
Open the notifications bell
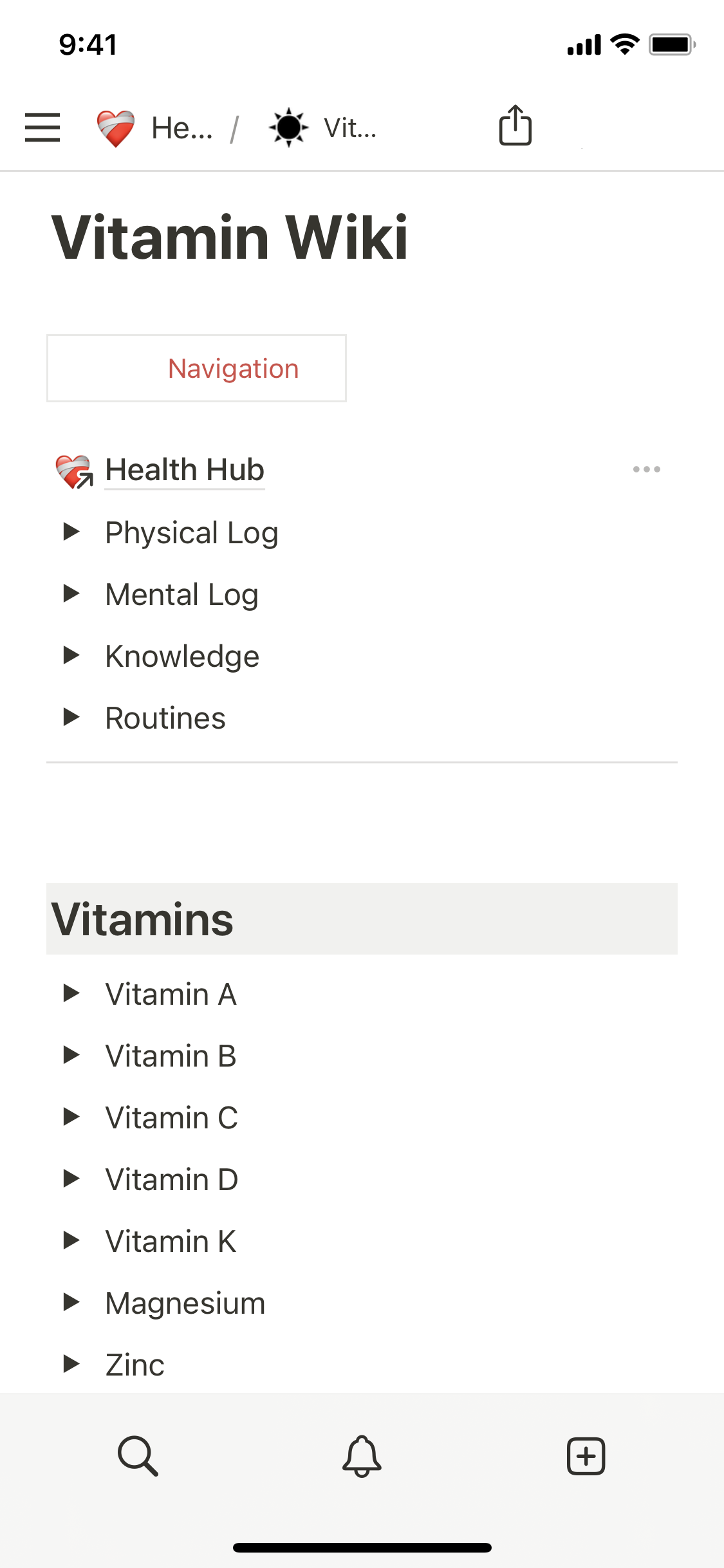point(362,1456)
